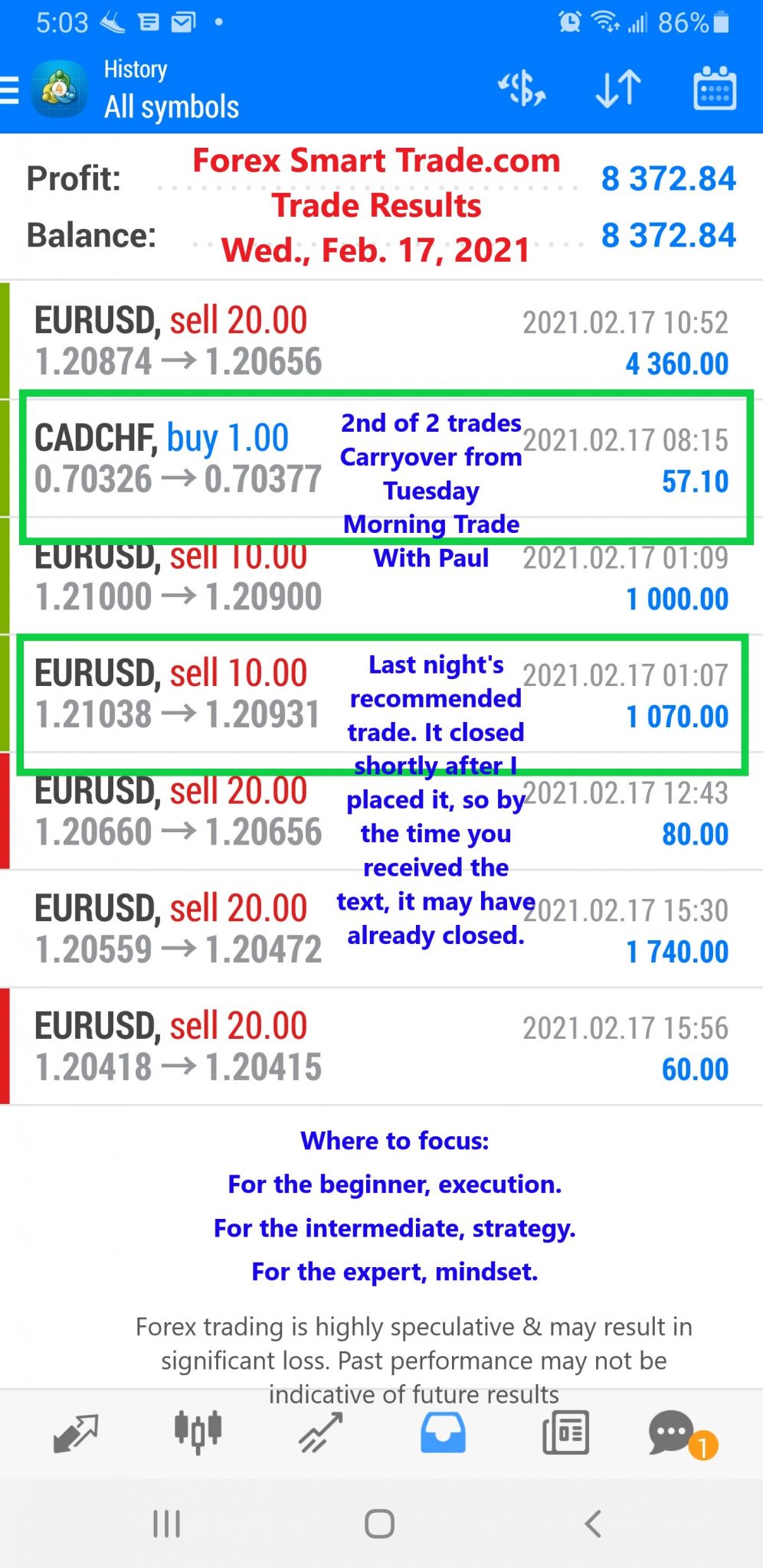Select the History tab

tap(443, 1432)
